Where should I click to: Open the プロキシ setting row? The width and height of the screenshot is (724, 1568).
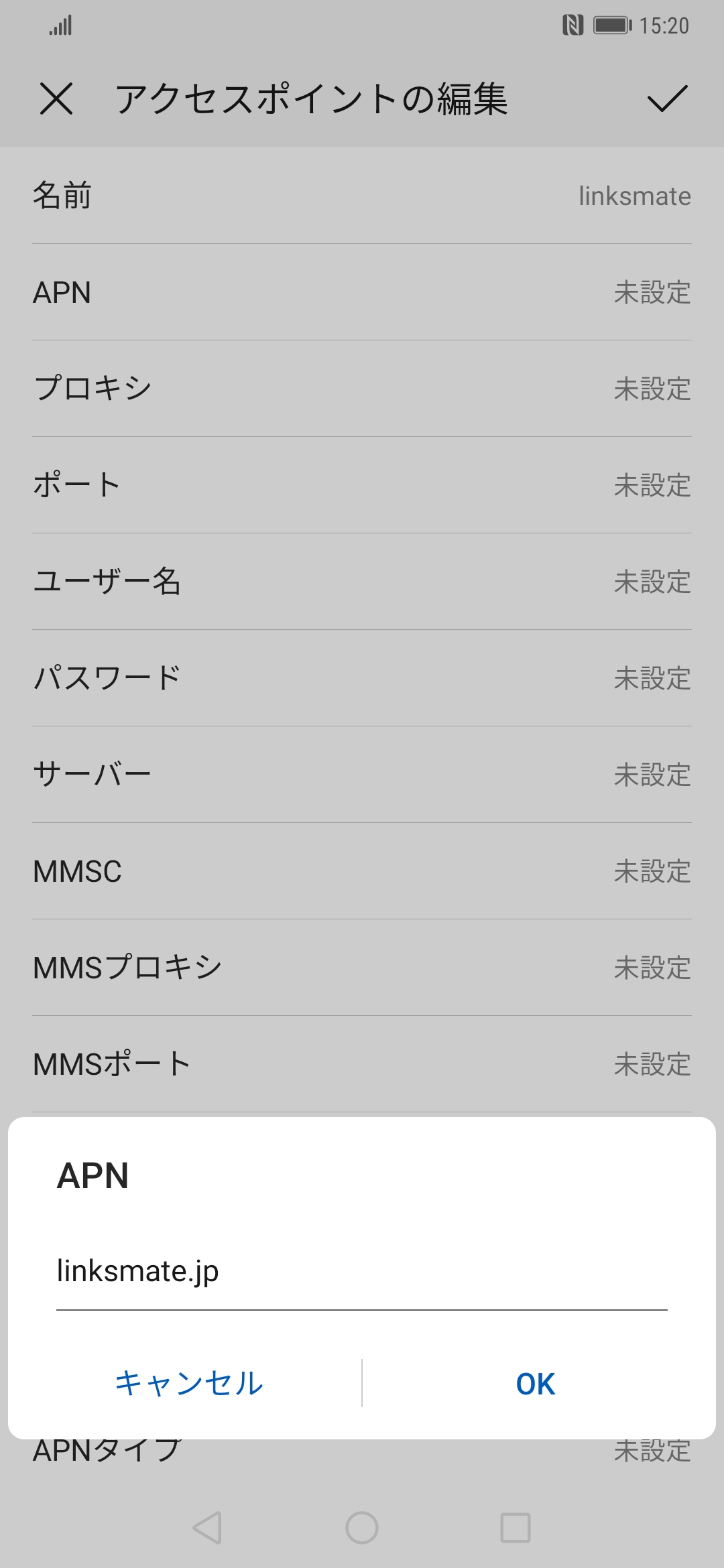[362, 387]
